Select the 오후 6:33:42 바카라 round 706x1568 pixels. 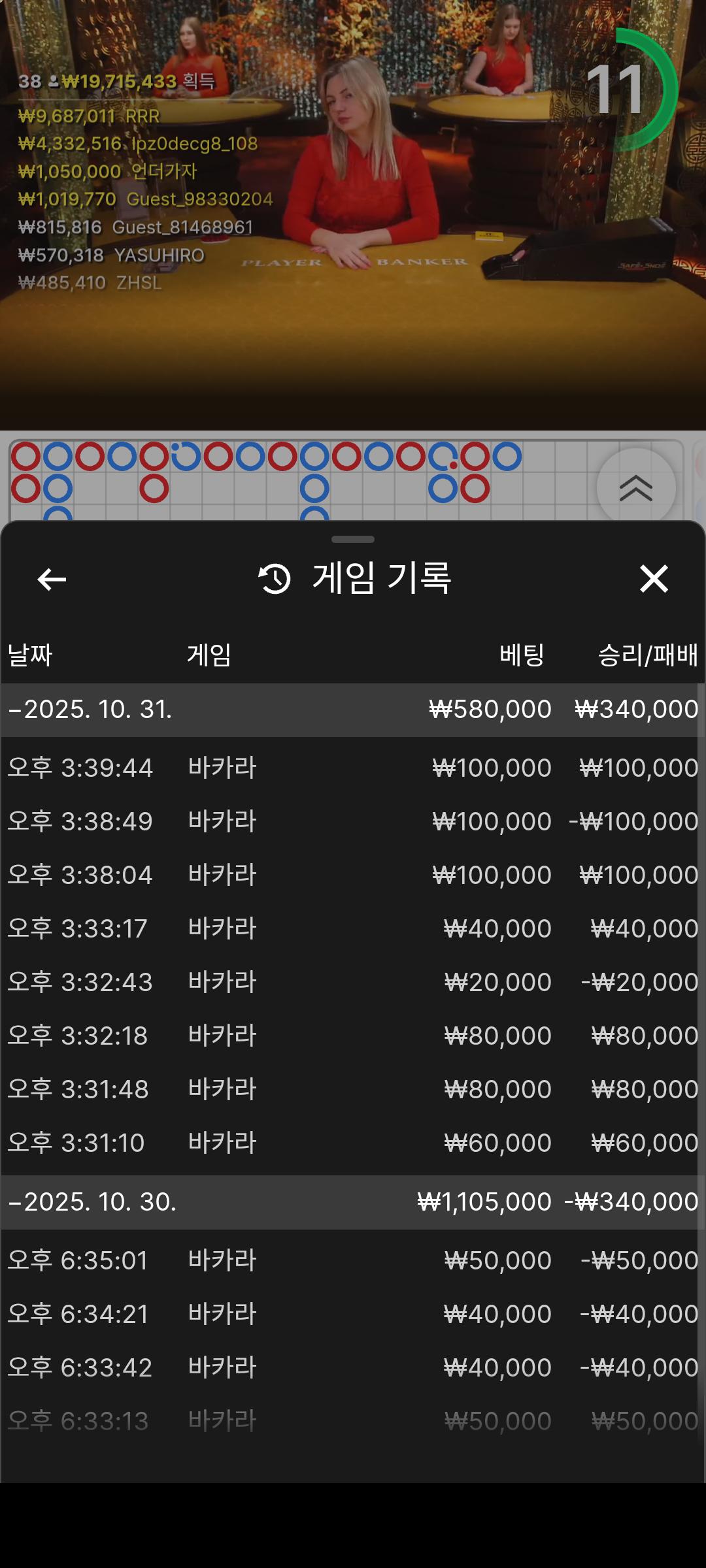[x=353, y=1367]
